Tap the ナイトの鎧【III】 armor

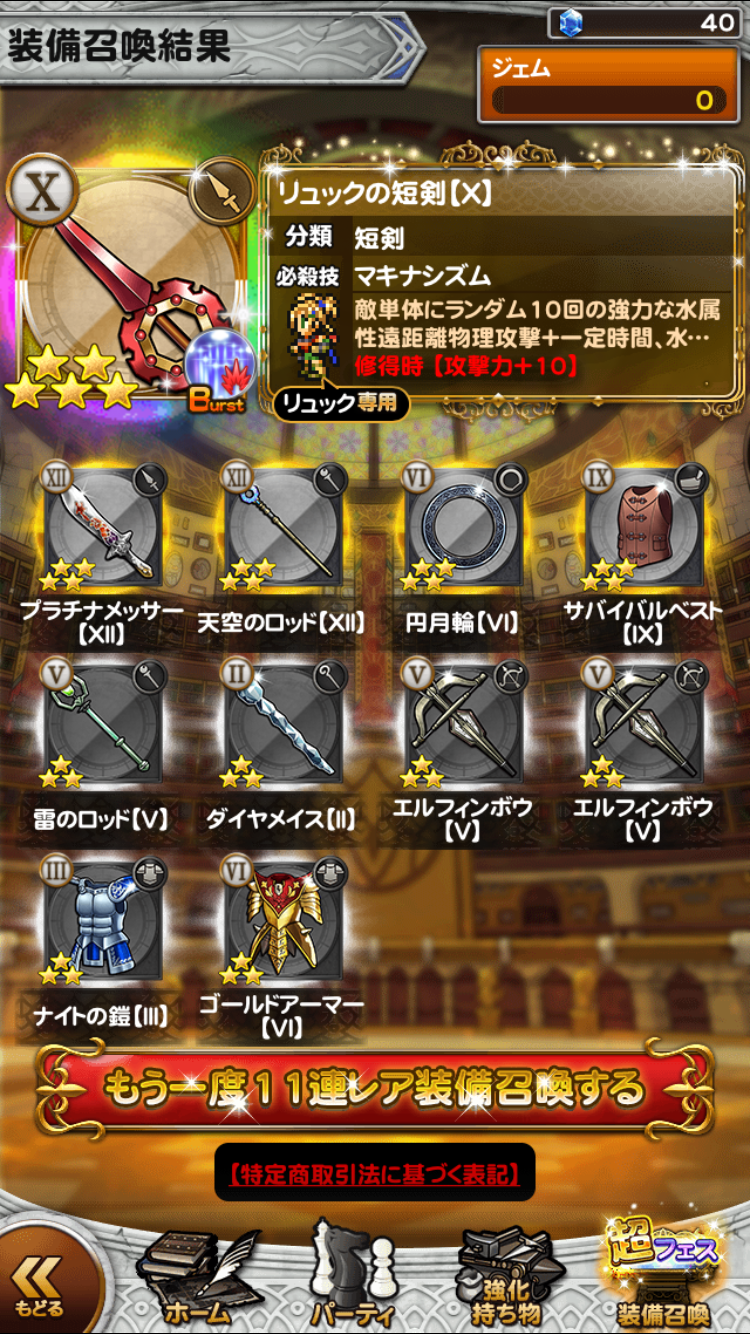point(102,920)
